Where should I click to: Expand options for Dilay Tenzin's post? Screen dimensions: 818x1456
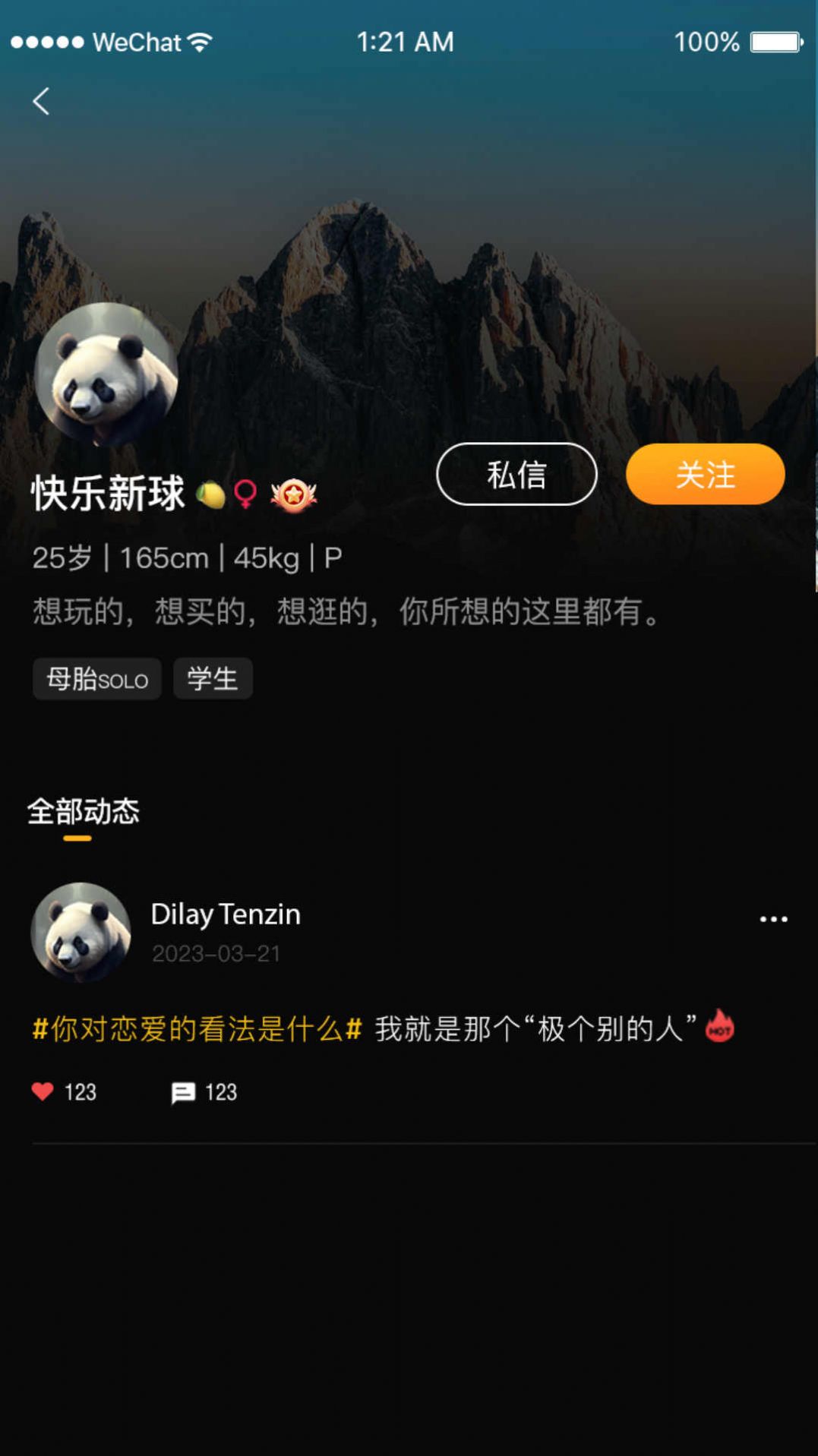click(x=773, y=919)
